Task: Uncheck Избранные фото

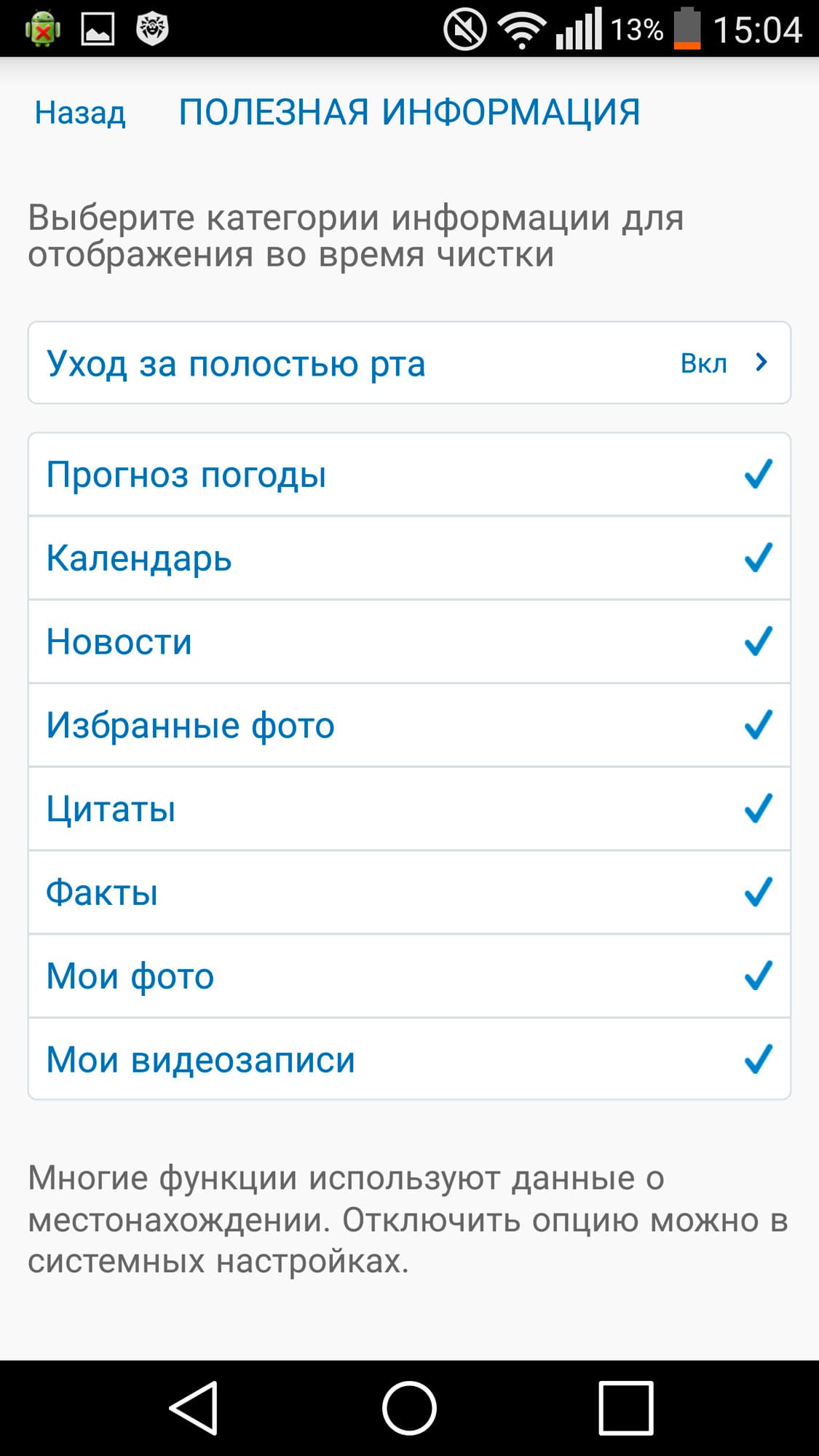Action: 409,726
